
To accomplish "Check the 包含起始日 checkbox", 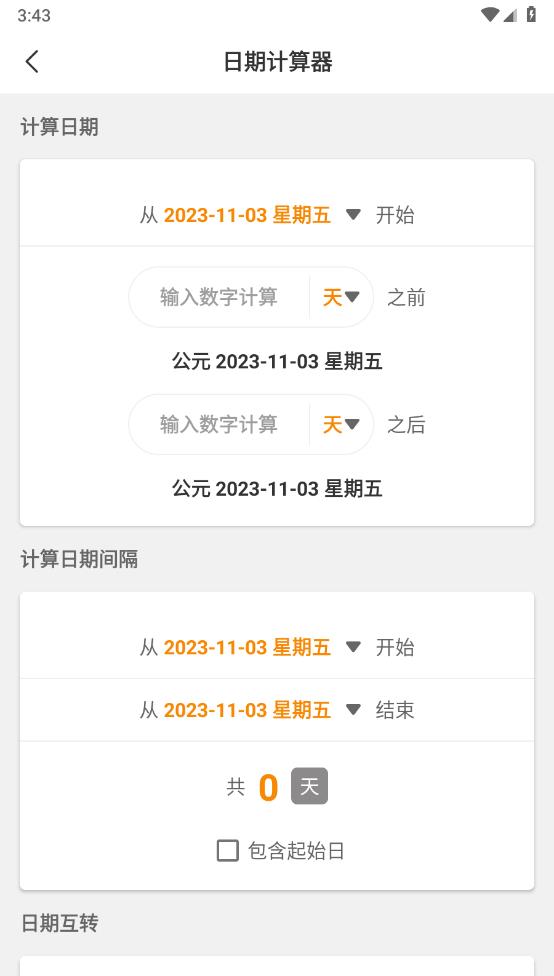I will 227,850.
